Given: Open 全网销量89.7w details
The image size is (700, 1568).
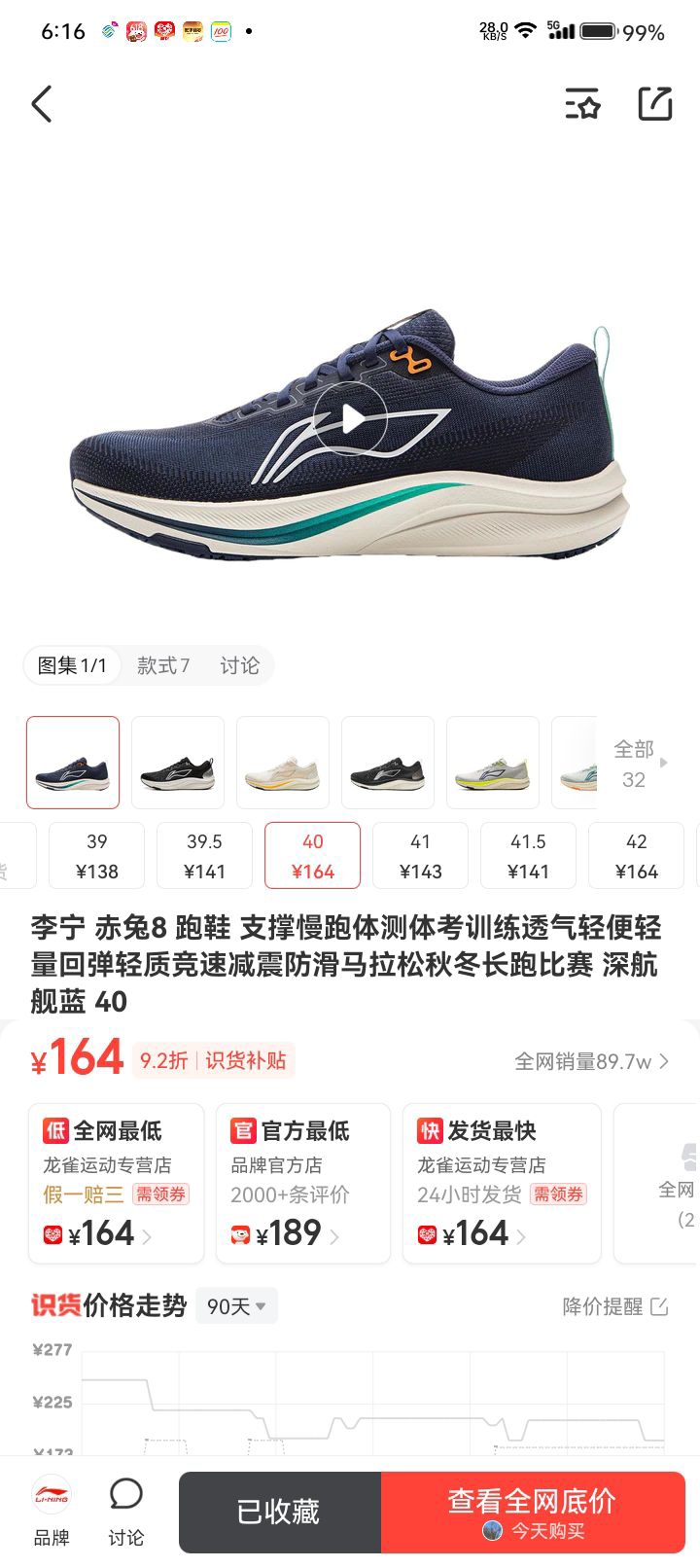Looking at the screenshot, I should pos(591,1061).
